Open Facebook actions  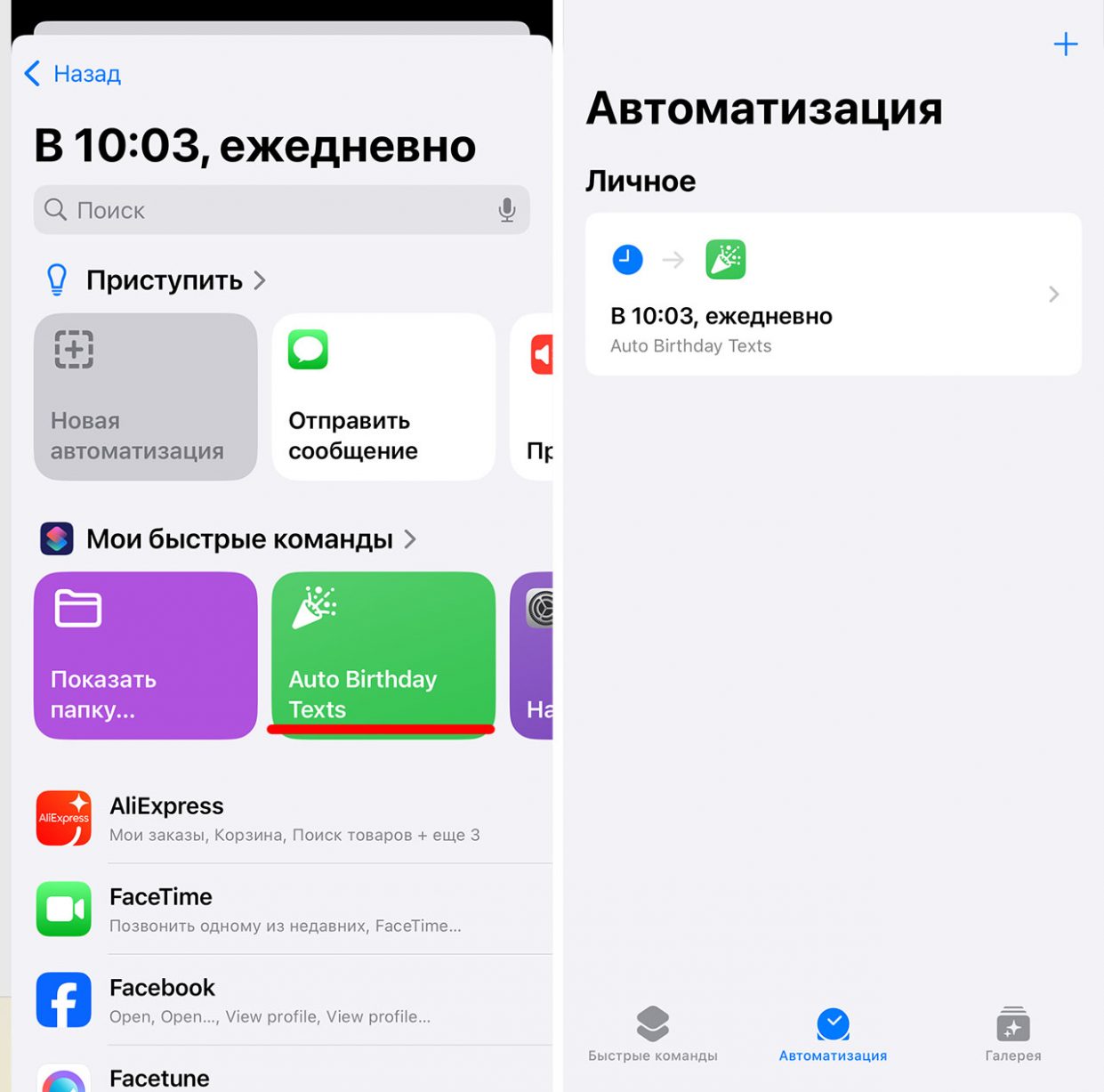(x=294, y=1000)
